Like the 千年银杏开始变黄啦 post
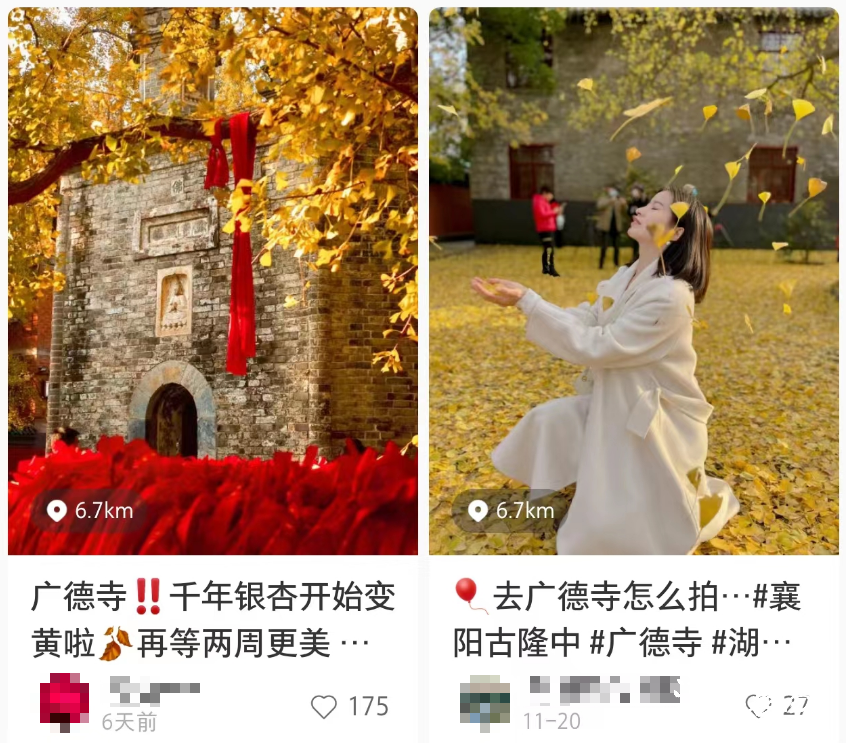This screenshot has height=743, width=846. (324, 707)
